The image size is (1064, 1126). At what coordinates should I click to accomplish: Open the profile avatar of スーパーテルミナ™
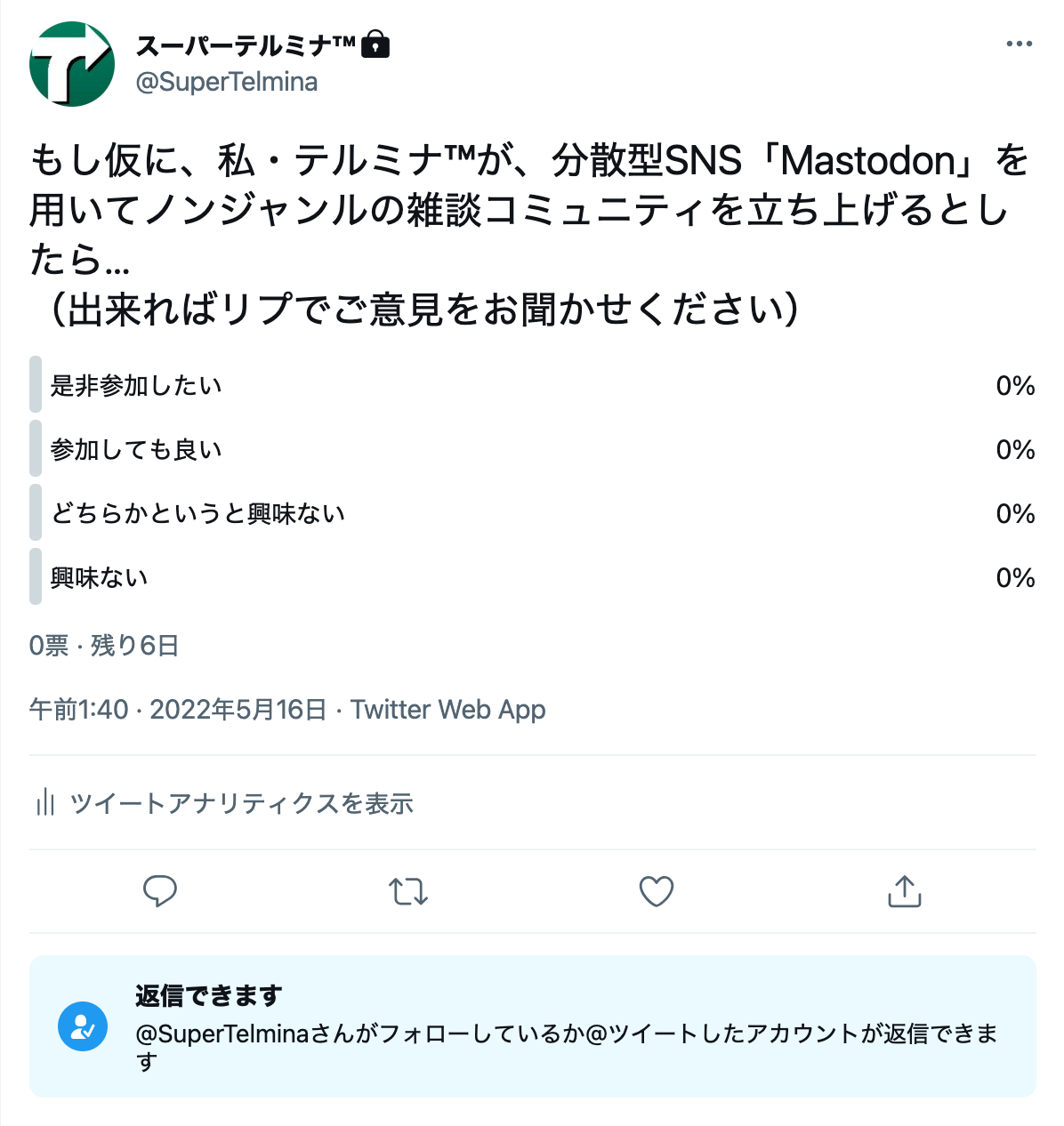click(x=74, y=64)
